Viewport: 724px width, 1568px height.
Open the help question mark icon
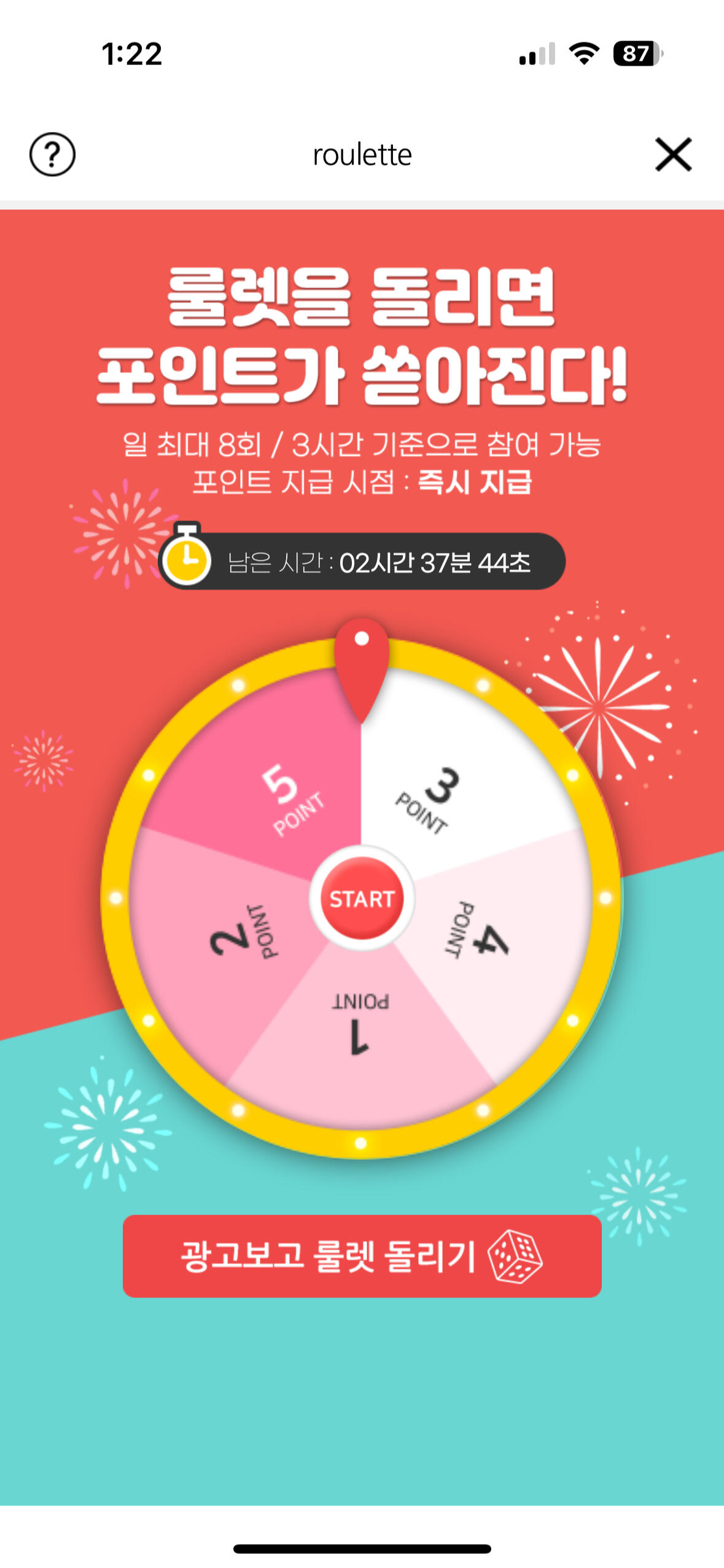pos(52,154)
